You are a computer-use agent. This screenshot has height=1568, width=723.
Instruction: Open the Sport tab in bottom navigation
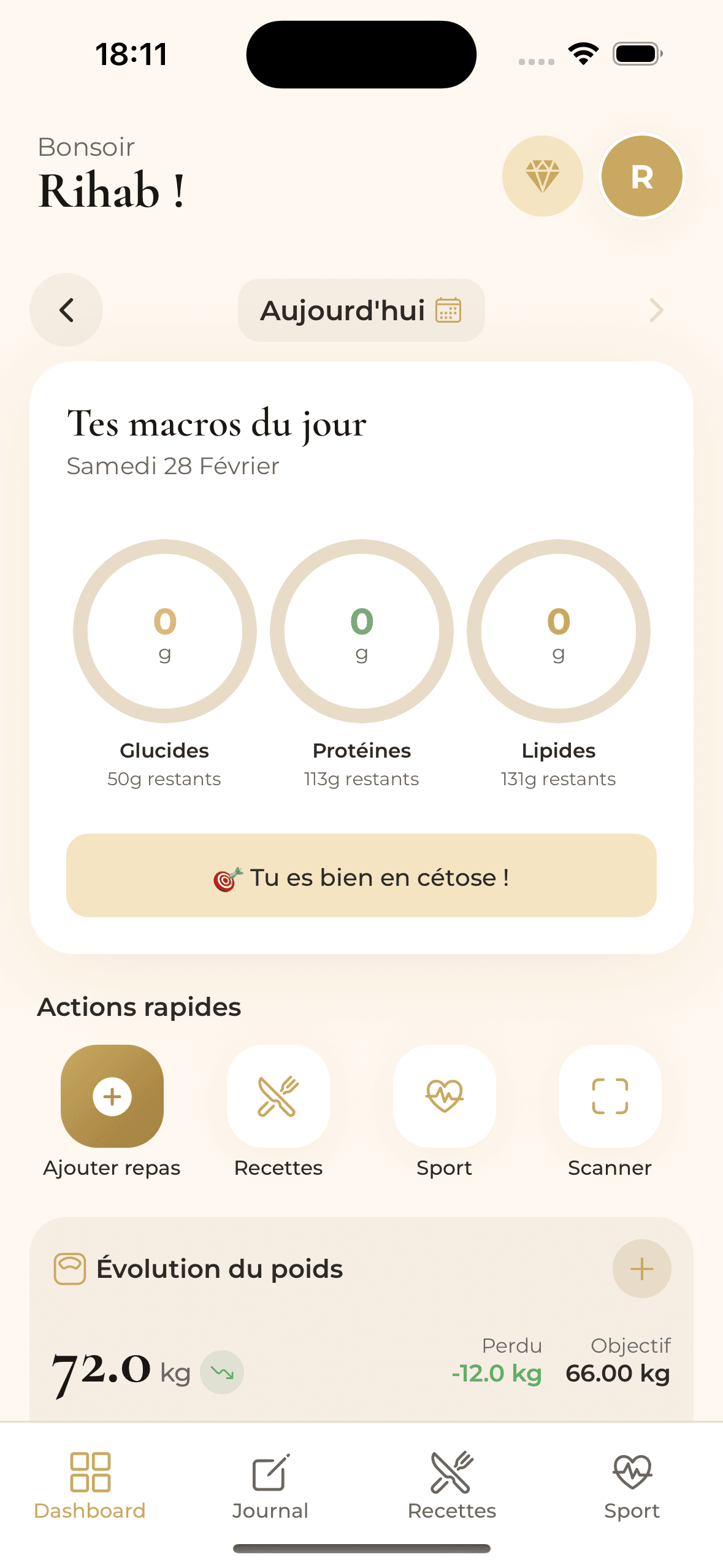click(632, 1472)
